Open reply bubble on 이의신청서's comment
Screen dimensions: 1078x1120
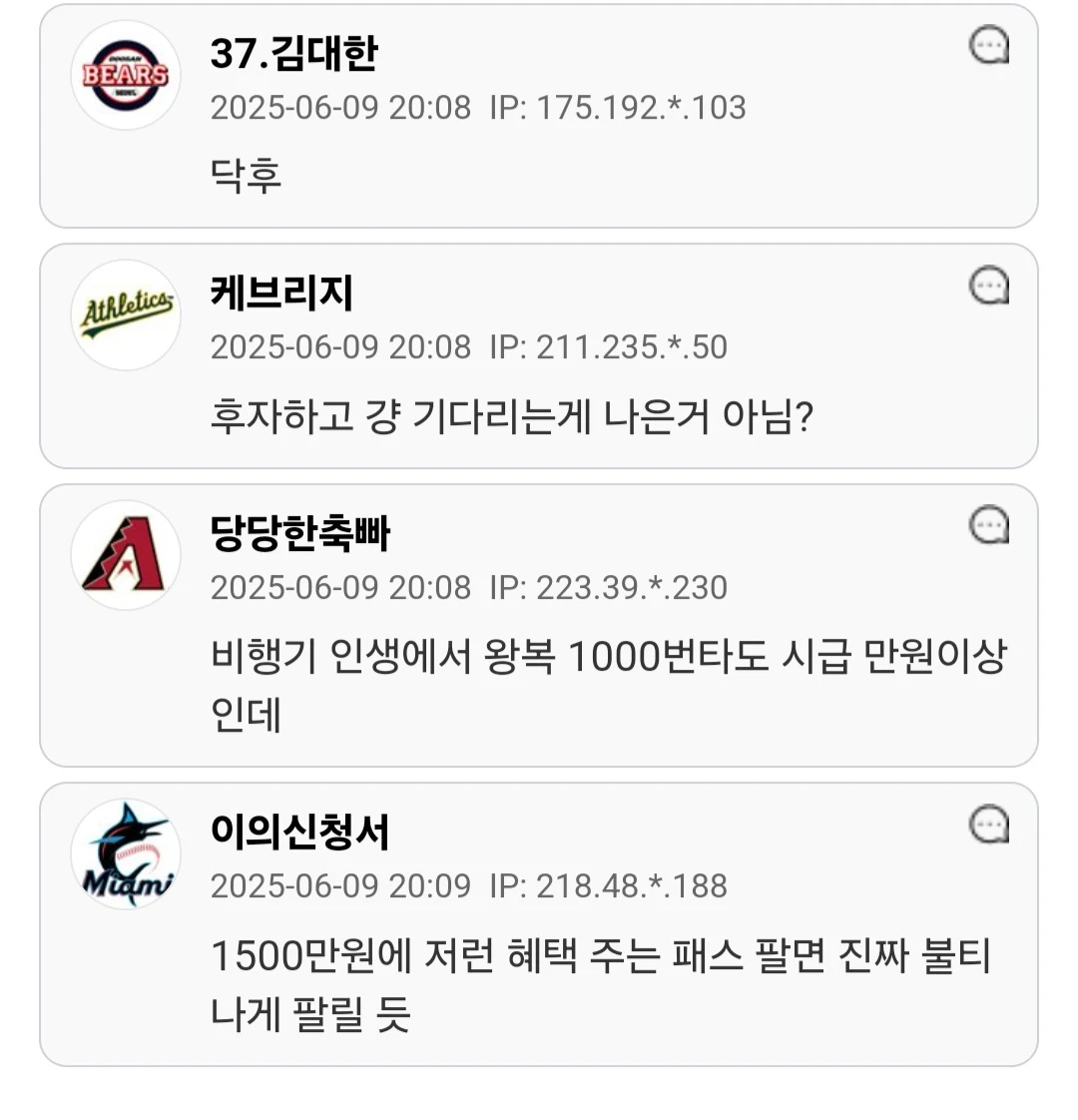(989, 826)
